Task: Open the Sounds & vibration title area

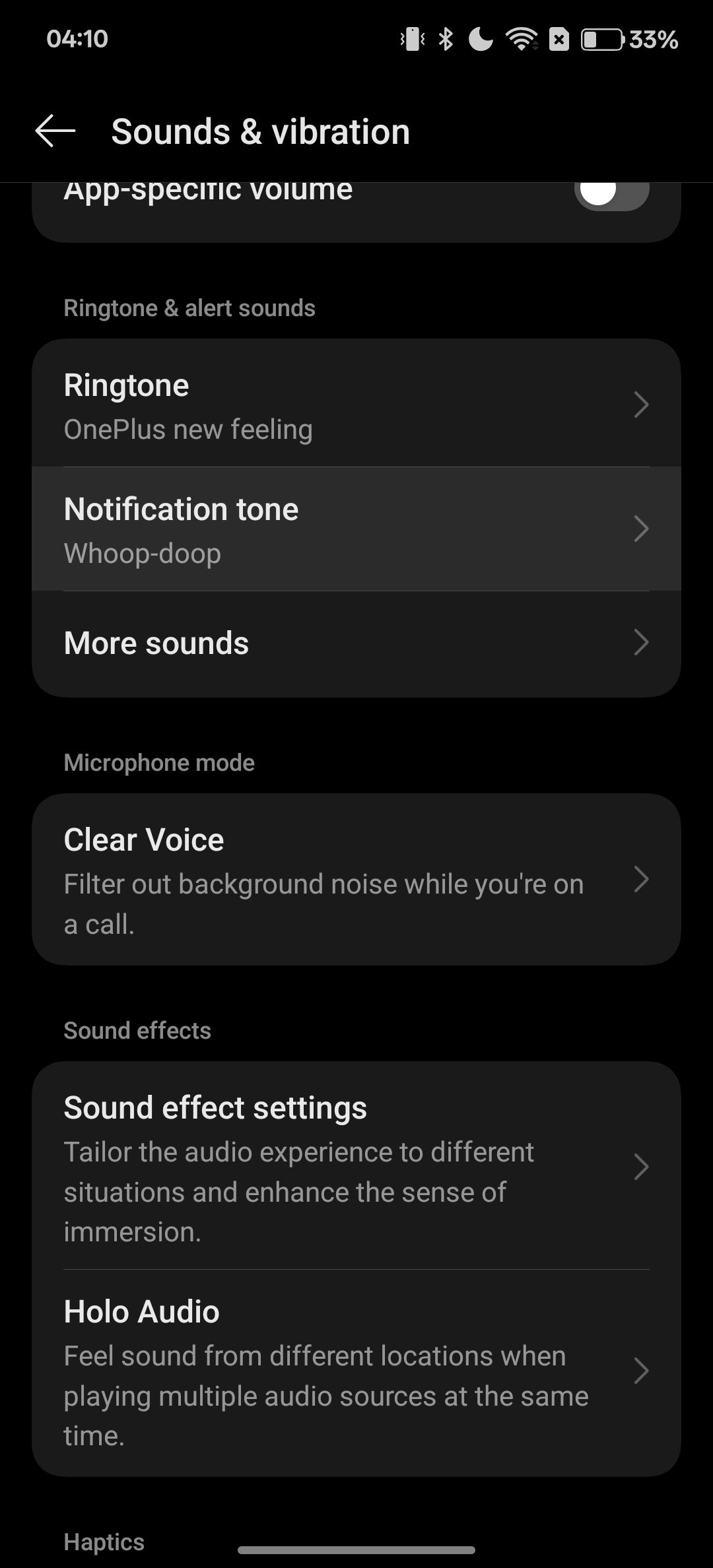Action: pos(260,131)
